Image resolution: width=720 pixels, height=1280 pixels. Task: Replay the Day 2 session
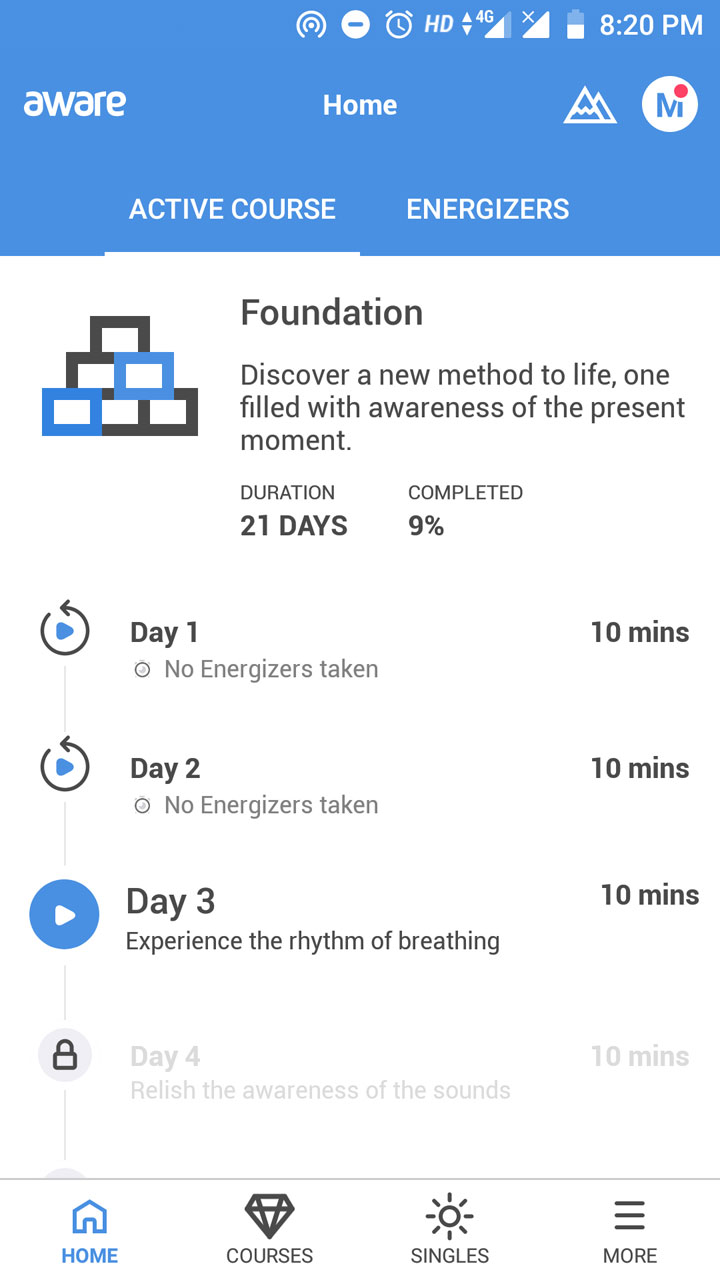[65, 764]
